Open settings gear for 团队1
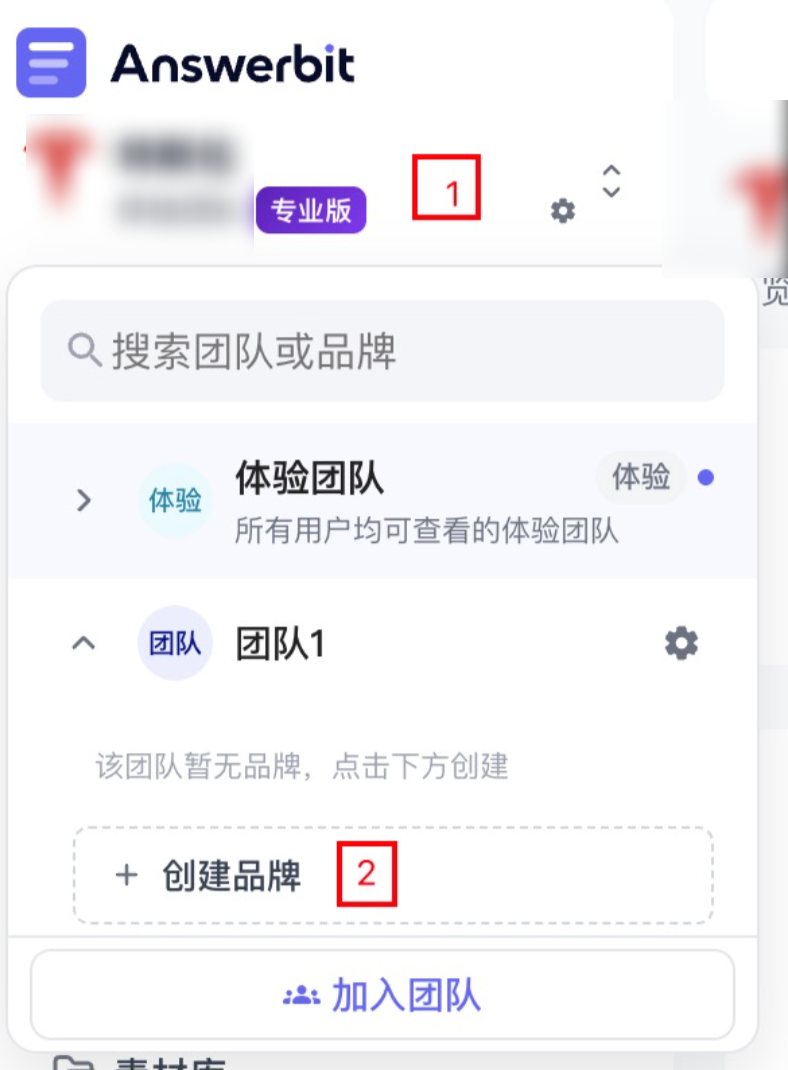Screen dimensions: 788x1070 (x=681, y=644)
